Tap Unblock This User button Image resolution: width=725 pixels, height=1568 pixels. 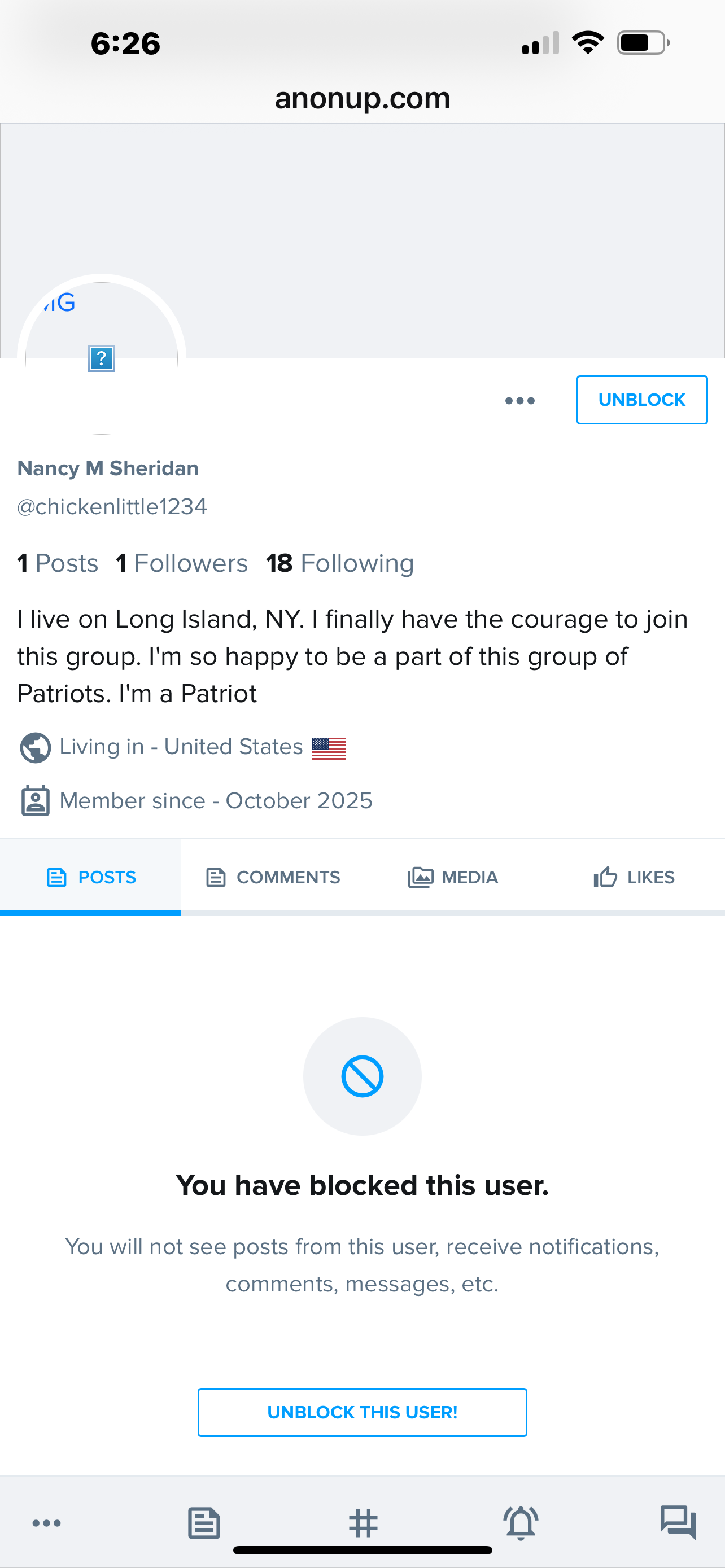tap(361, 1412)
